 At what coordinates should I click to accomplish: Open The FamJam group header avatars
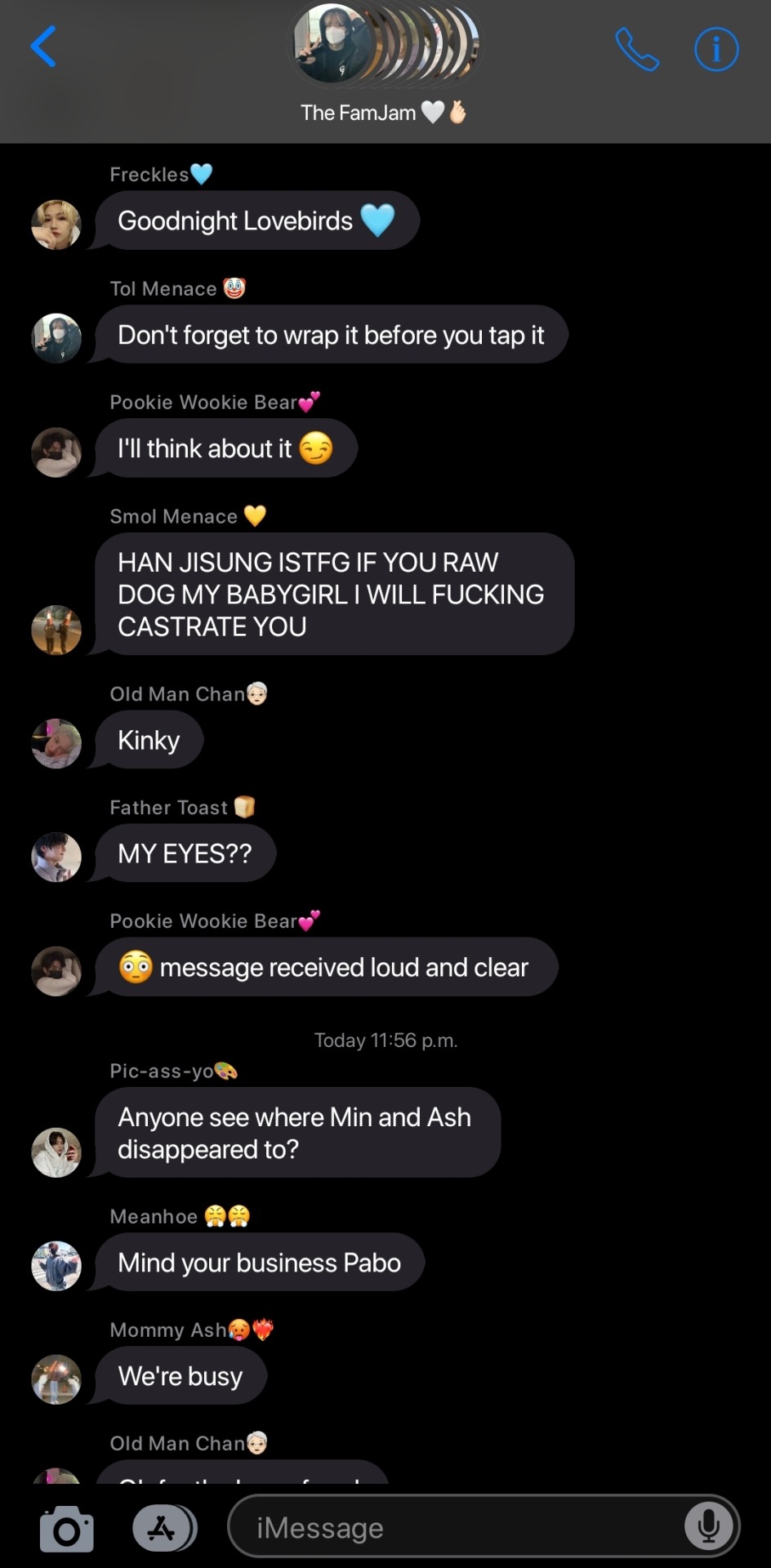[385, 45]
